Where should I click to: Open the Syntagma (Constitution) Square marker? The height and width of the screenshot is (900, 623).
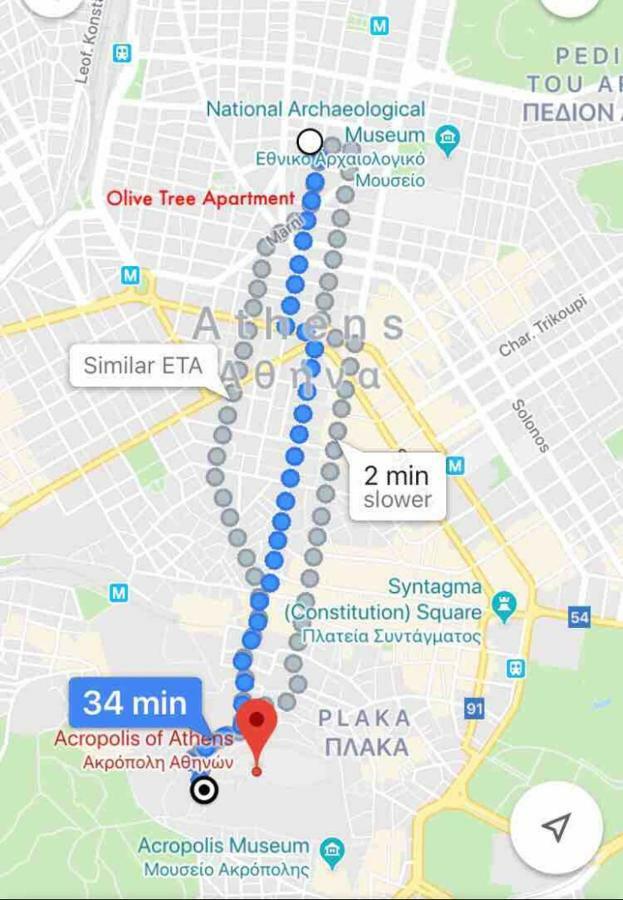pyautogui.click(x=503, y=606)
